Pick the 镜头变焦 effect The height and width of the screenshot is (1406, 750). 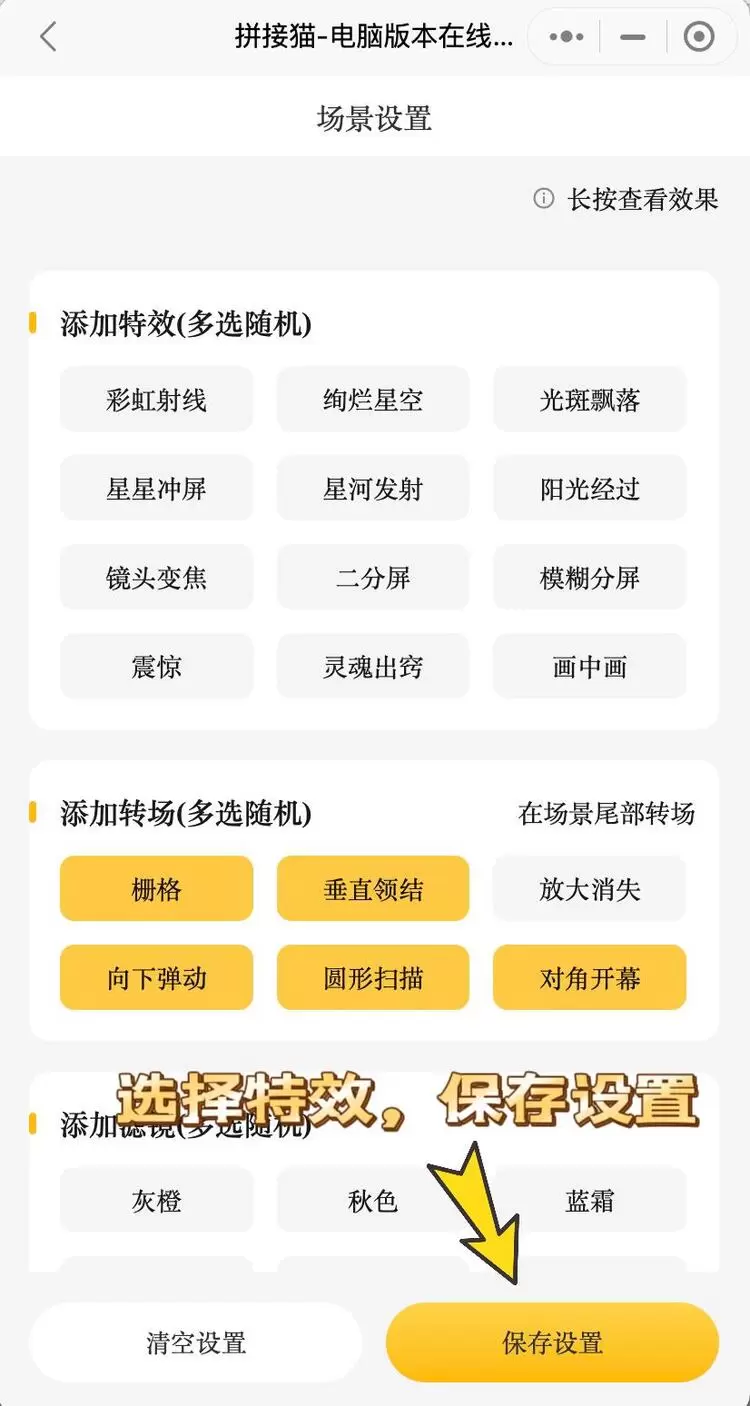pos(156,578)
